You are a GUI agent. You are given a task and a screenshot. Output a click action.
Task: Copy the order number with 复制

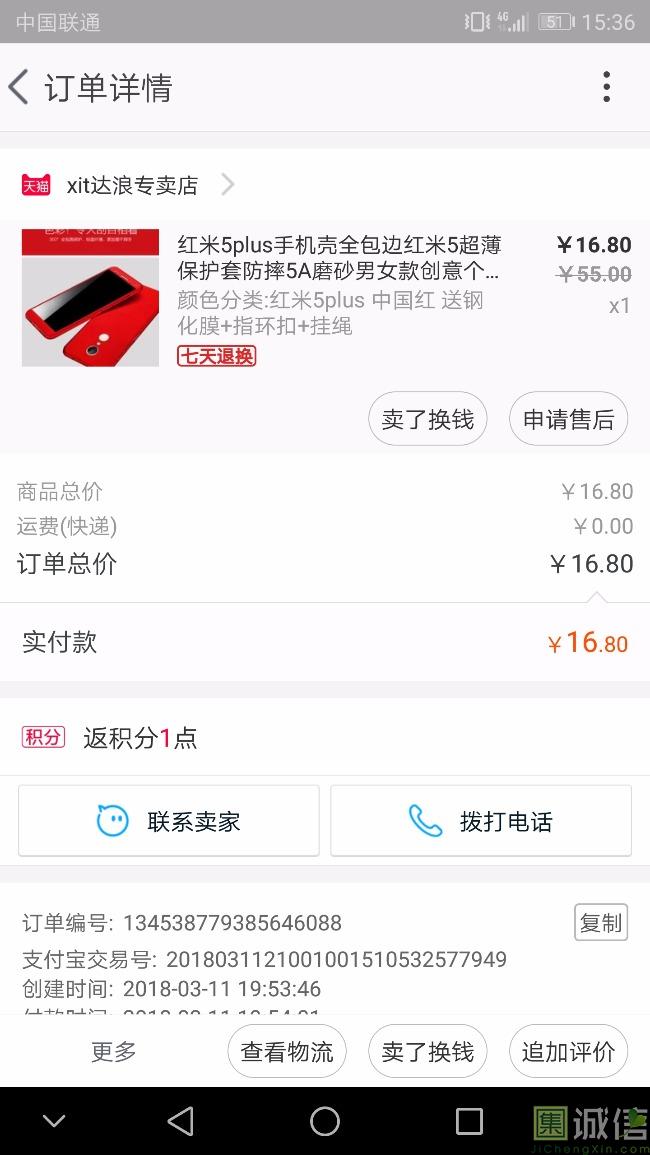pos(601,923)
